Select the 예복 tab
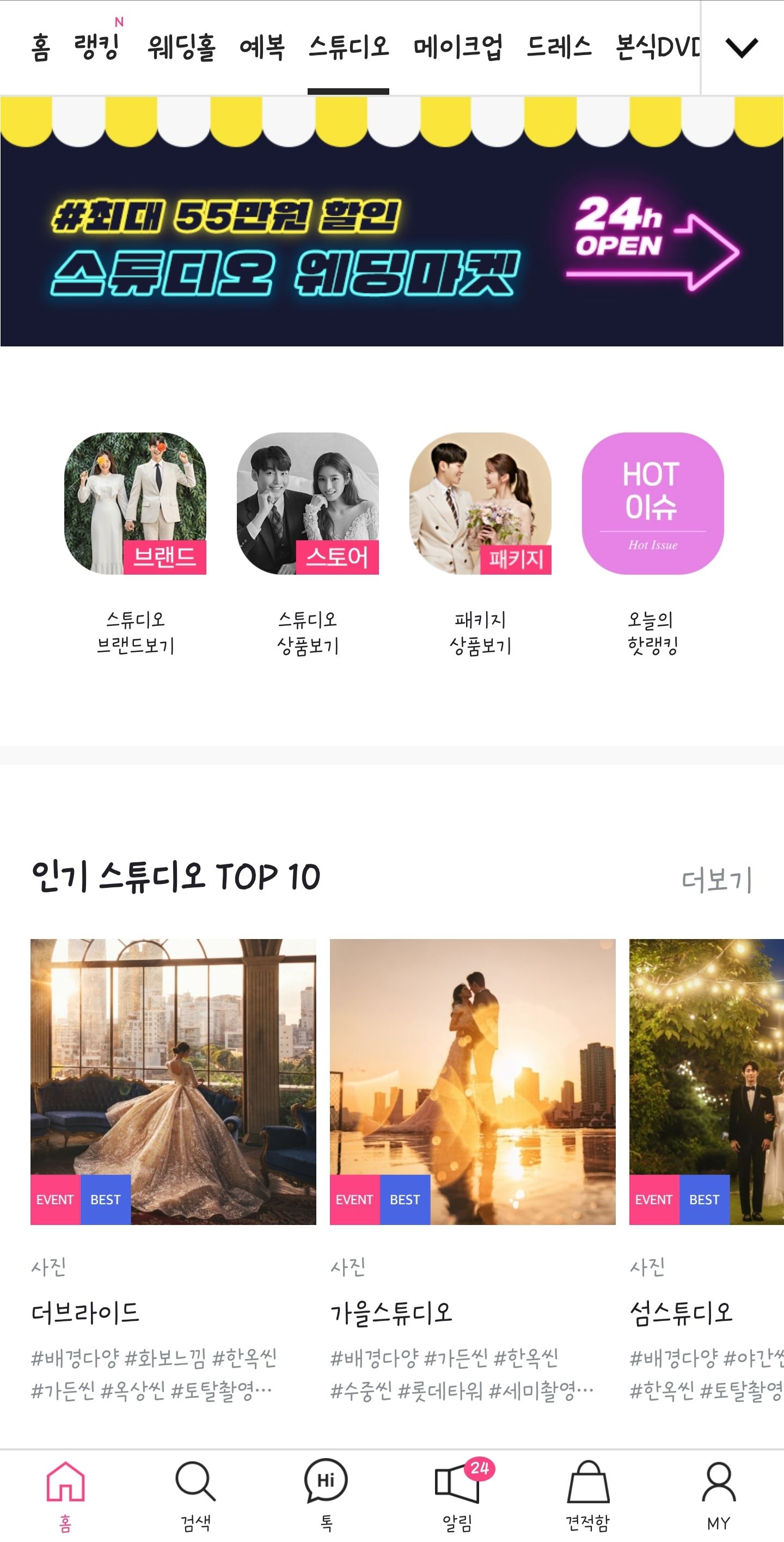Image resolution: width=784 pixels, height=1542 pixels. tap(262, 48)
